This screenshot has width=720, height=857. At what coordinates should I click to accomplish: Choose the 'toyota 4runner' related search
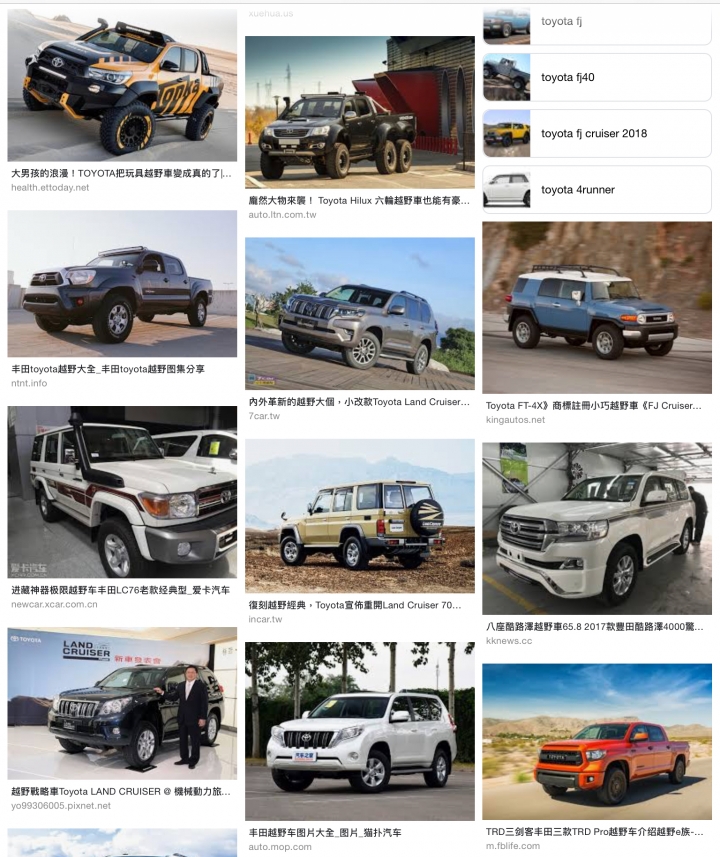click(x=597, y=189)
